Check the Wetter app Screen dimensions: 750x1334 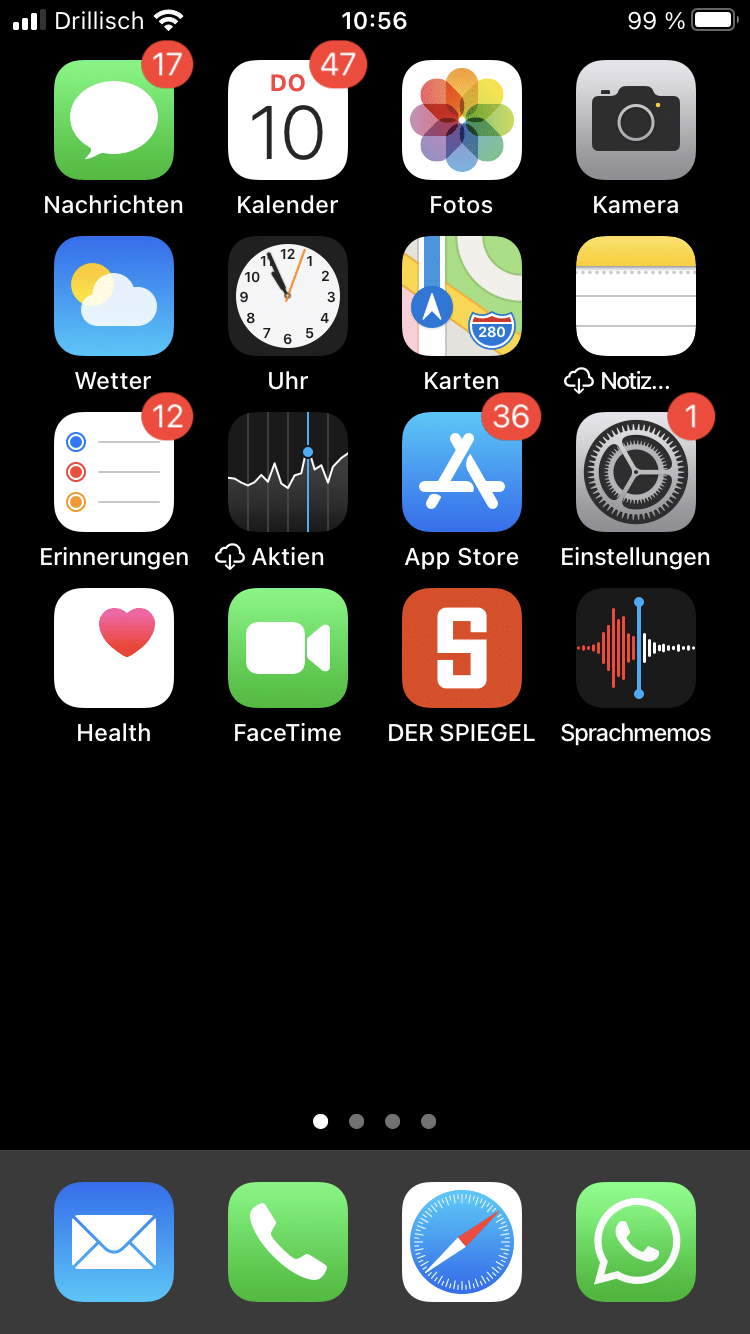114,296
